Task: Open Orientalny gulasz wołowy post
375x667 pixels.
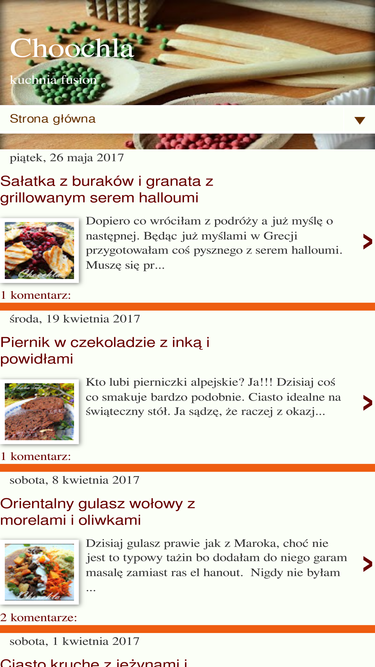Action: pyautogui.click(x=98, y=512)
